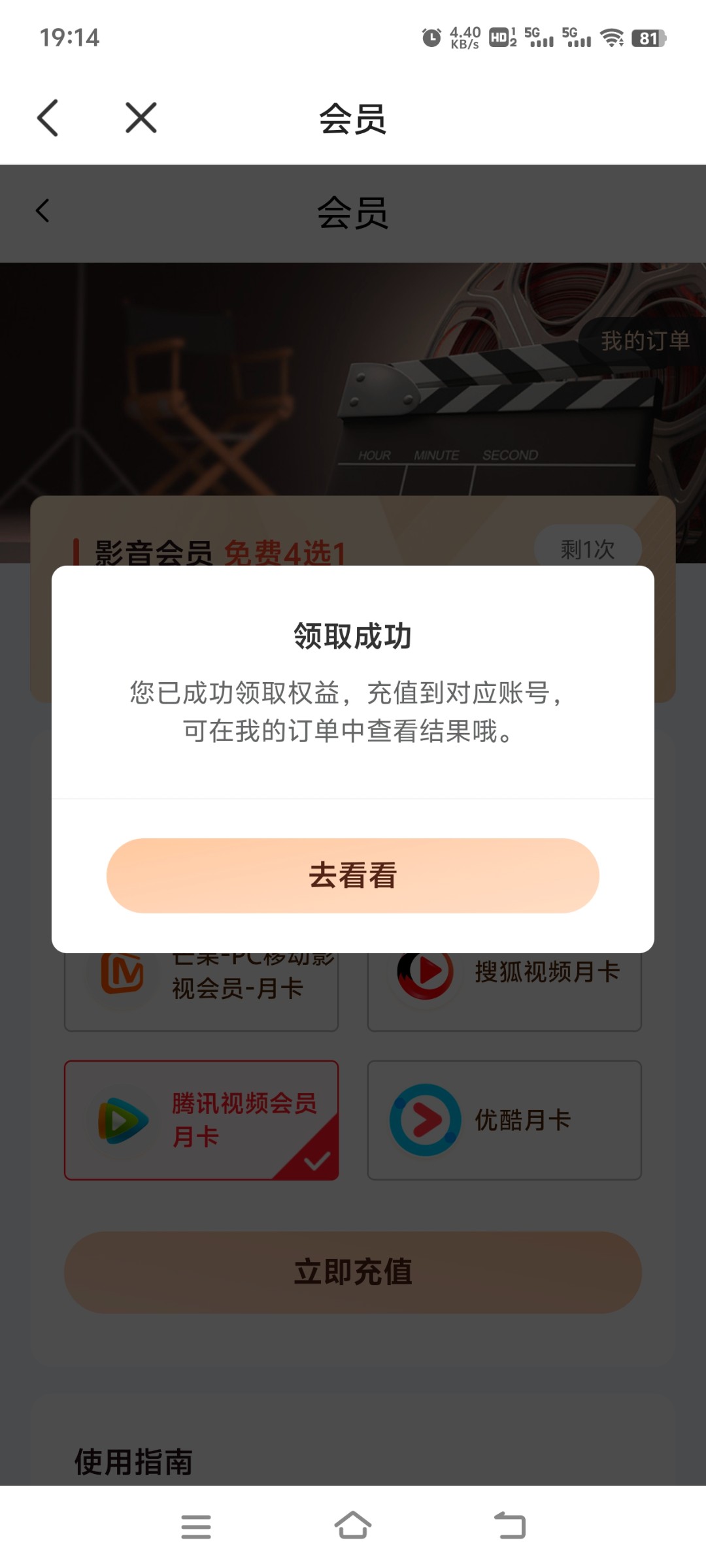
Task: Close the page with the X icon
Action: [141, 118]
